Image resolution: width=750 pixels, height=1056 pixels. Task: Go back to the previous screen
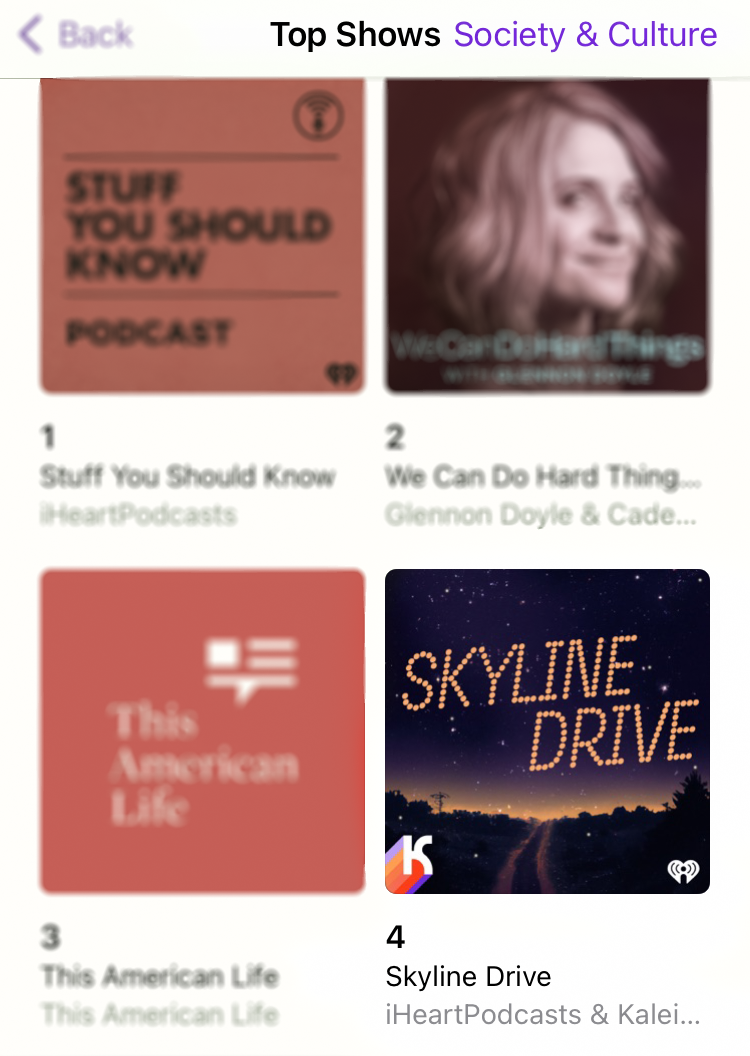tap(75, 35)
